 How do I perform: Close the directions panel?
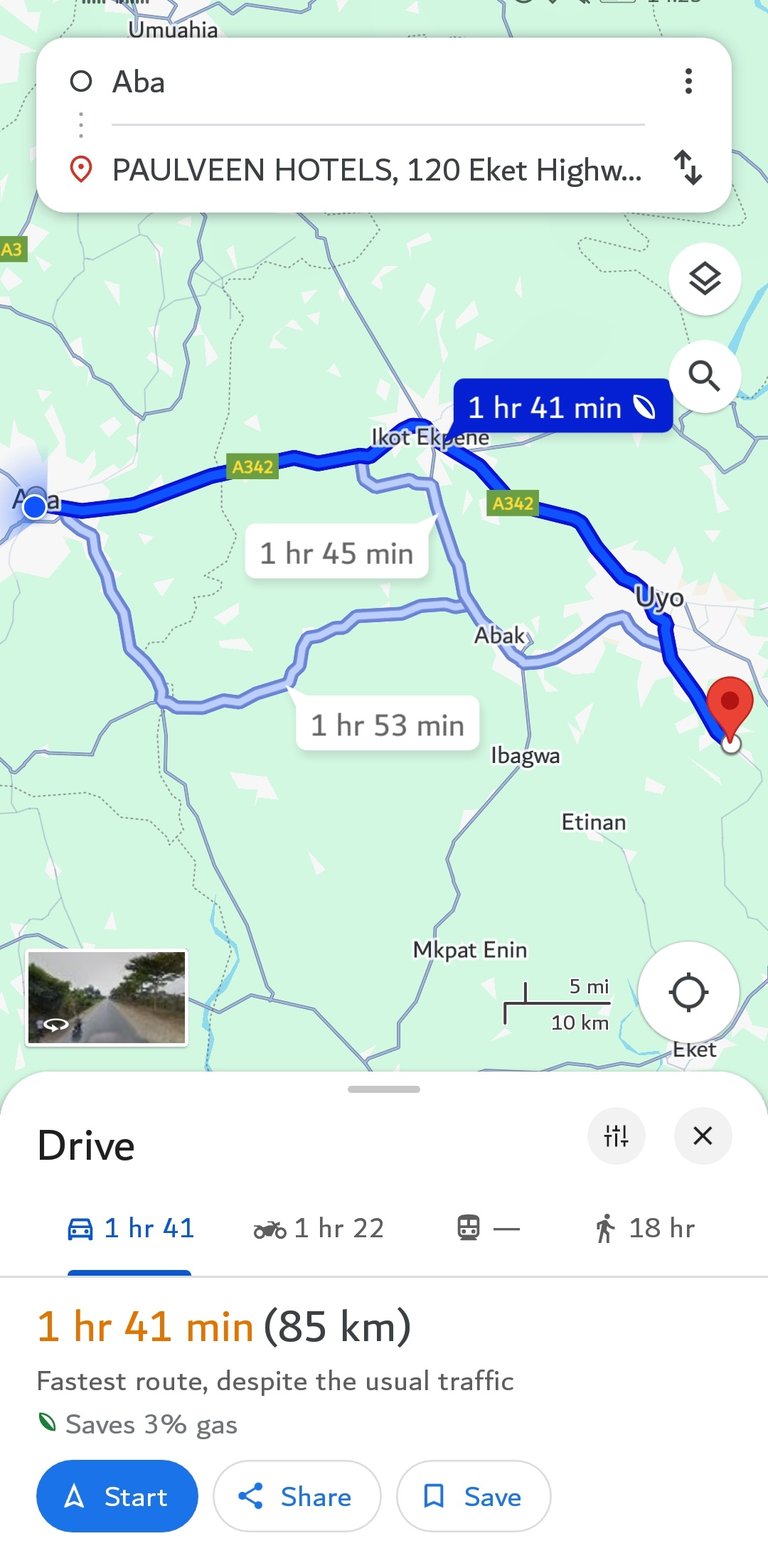[x=703, y=1136]
